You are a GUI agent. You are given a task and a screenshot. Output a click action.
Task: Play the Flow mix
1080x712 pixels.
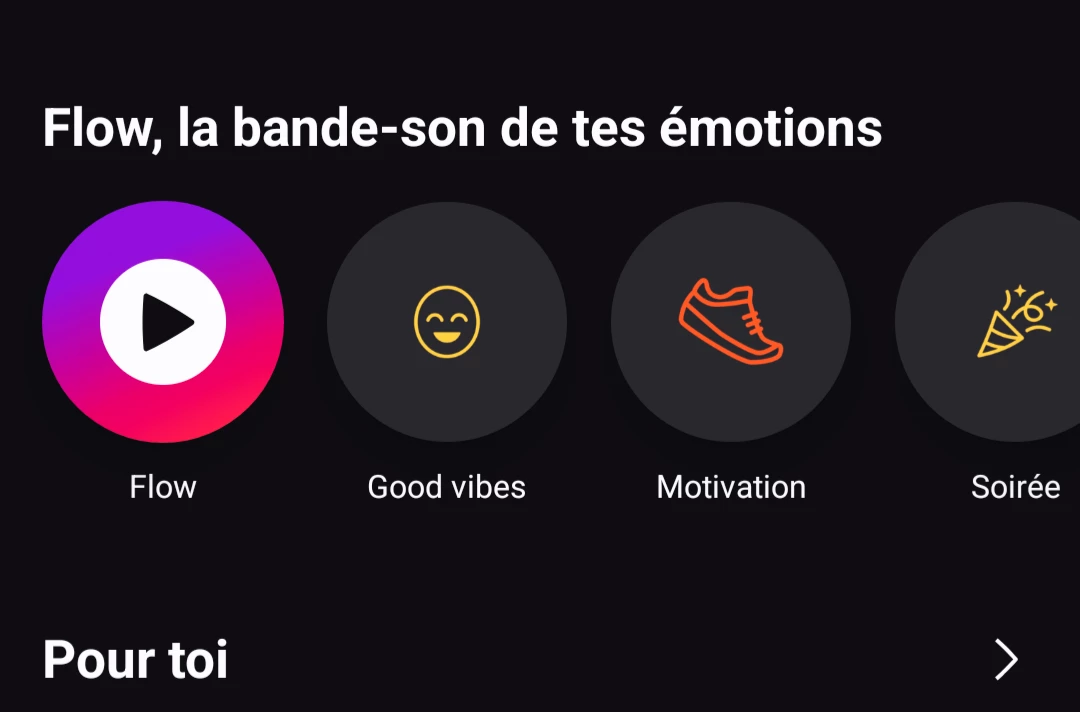pyautogui.click(x=163, y=322)
